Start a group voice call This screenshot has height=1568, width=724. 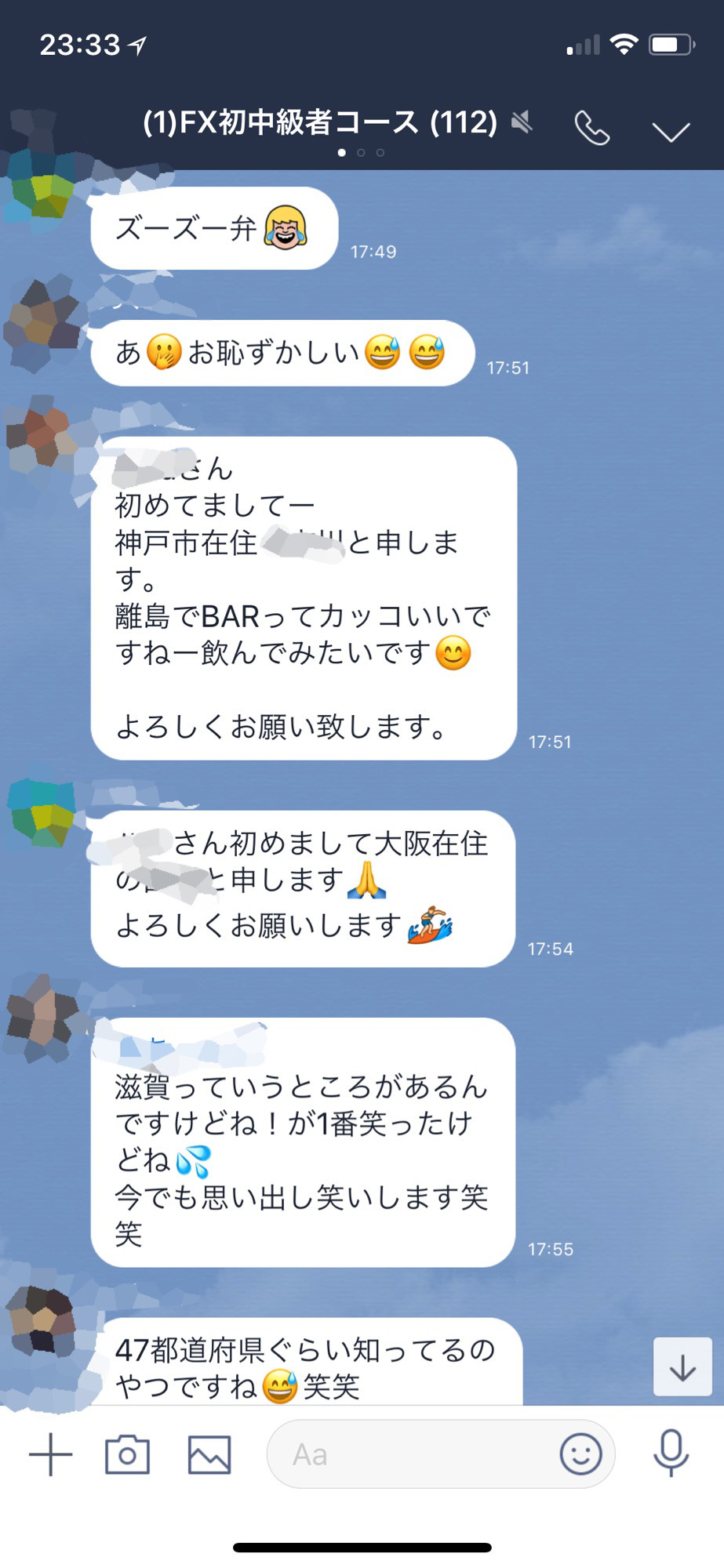click(592, 128)
